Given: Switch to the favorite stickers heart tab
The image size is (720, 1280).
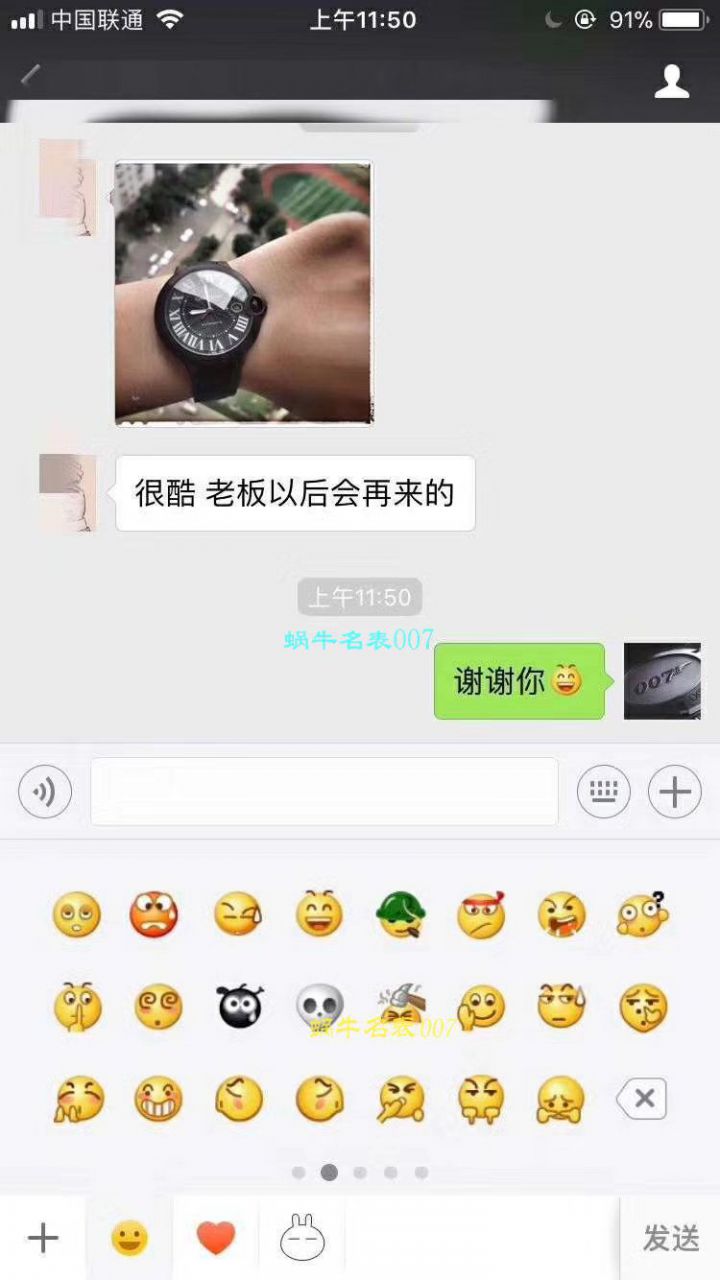Looking at the screenshot, I should coord(215,1238).
